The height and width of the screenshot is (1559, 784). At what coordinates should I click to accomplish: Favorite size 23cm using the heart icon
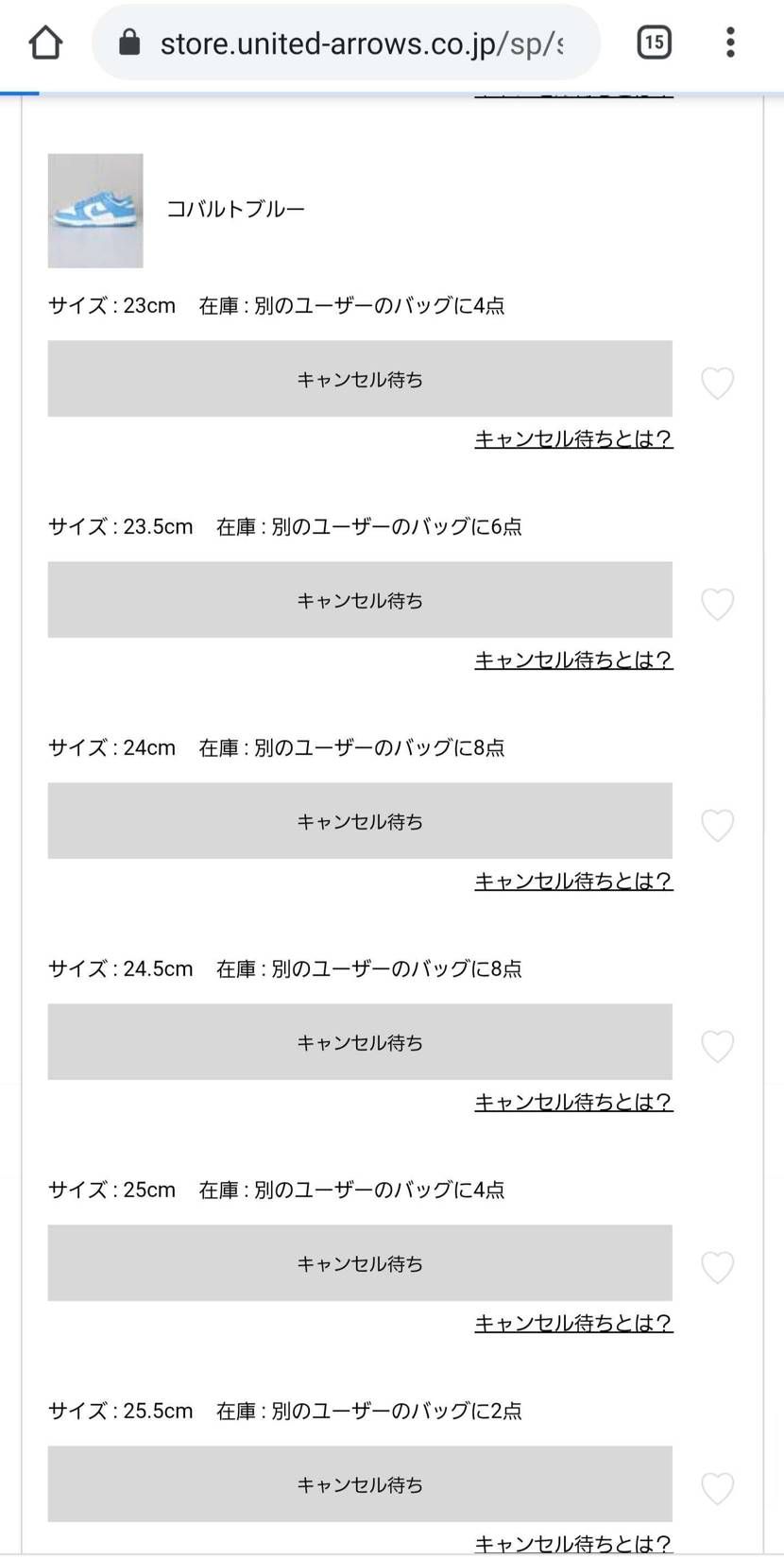coord(717,383)
